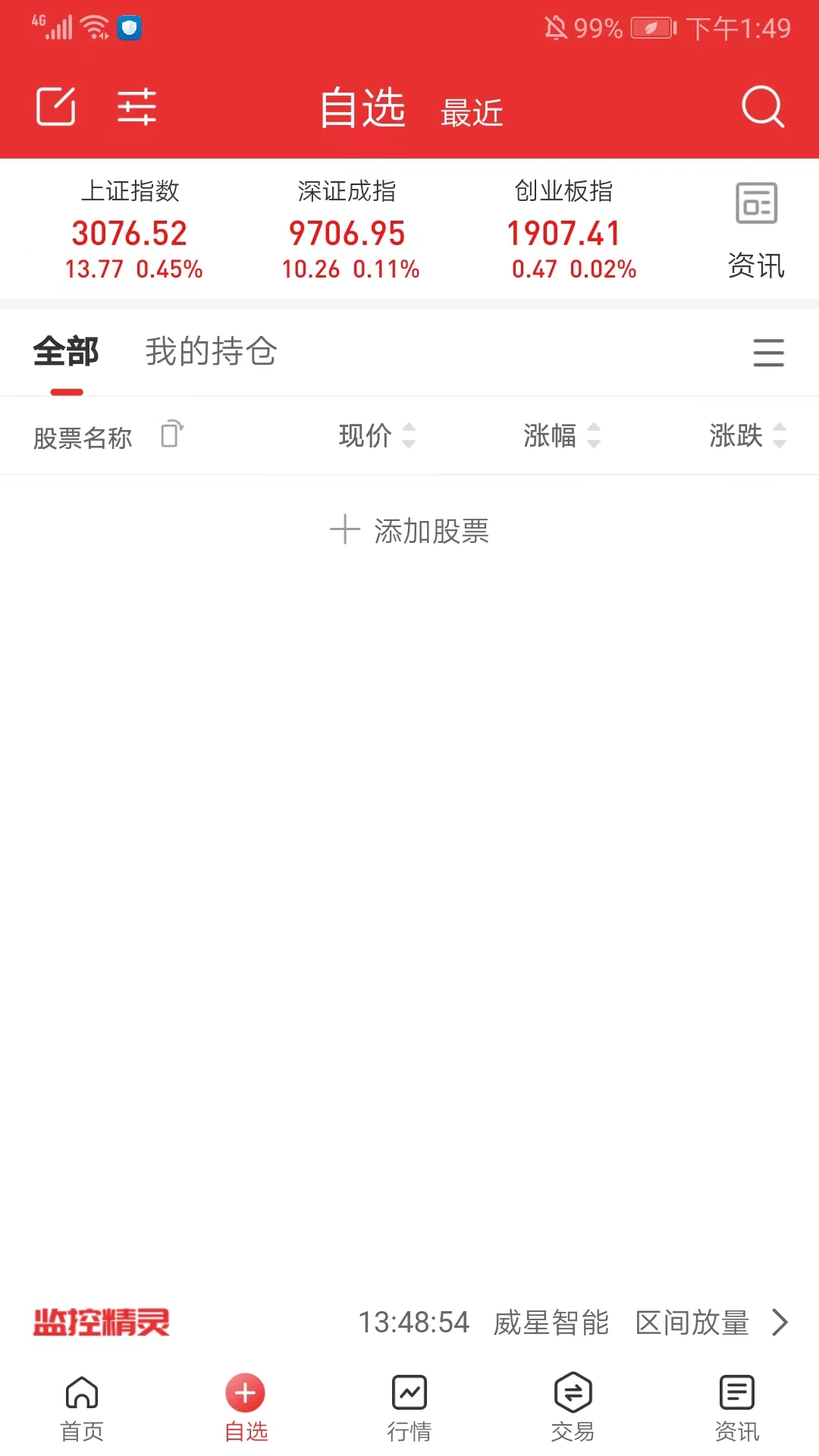
Task: Open the filter settings icon
Action: [x=136, y=106]
